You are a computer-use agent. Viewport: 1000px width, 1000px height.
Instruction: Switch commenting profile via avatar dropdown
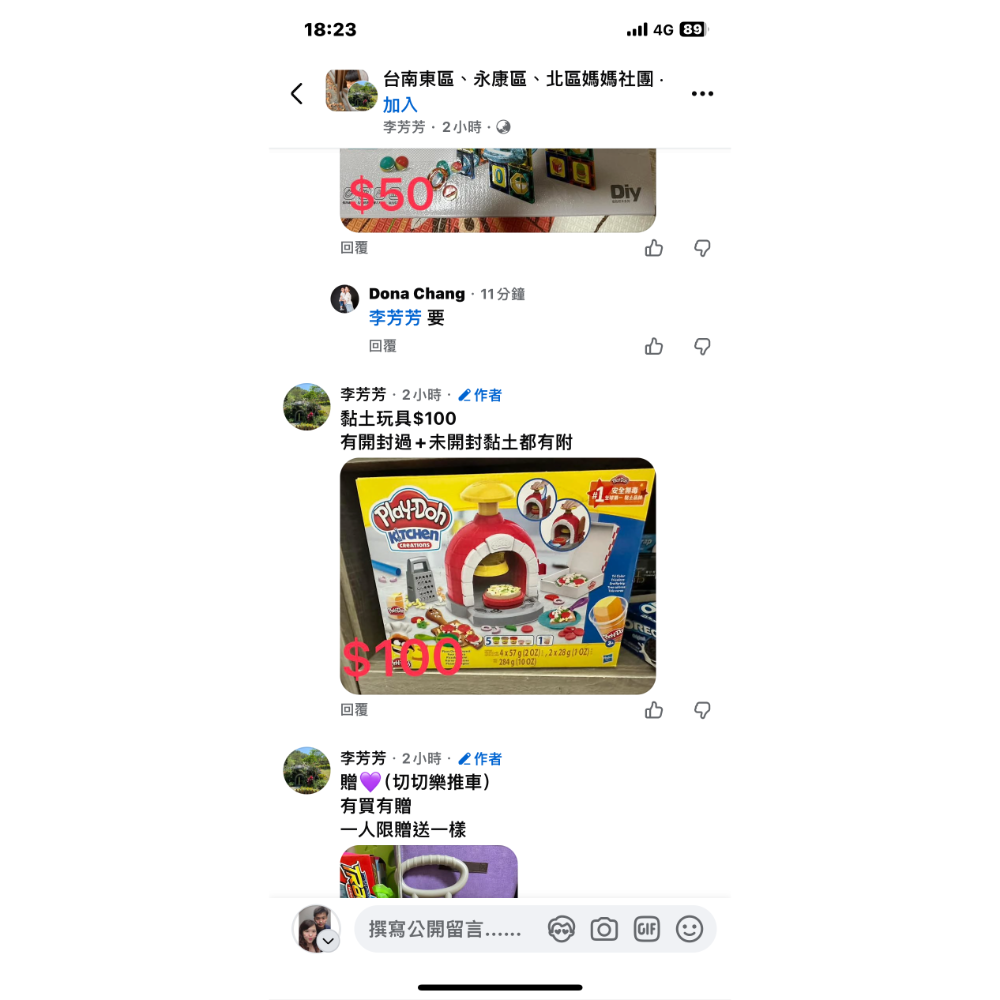[x=327, y=941]
